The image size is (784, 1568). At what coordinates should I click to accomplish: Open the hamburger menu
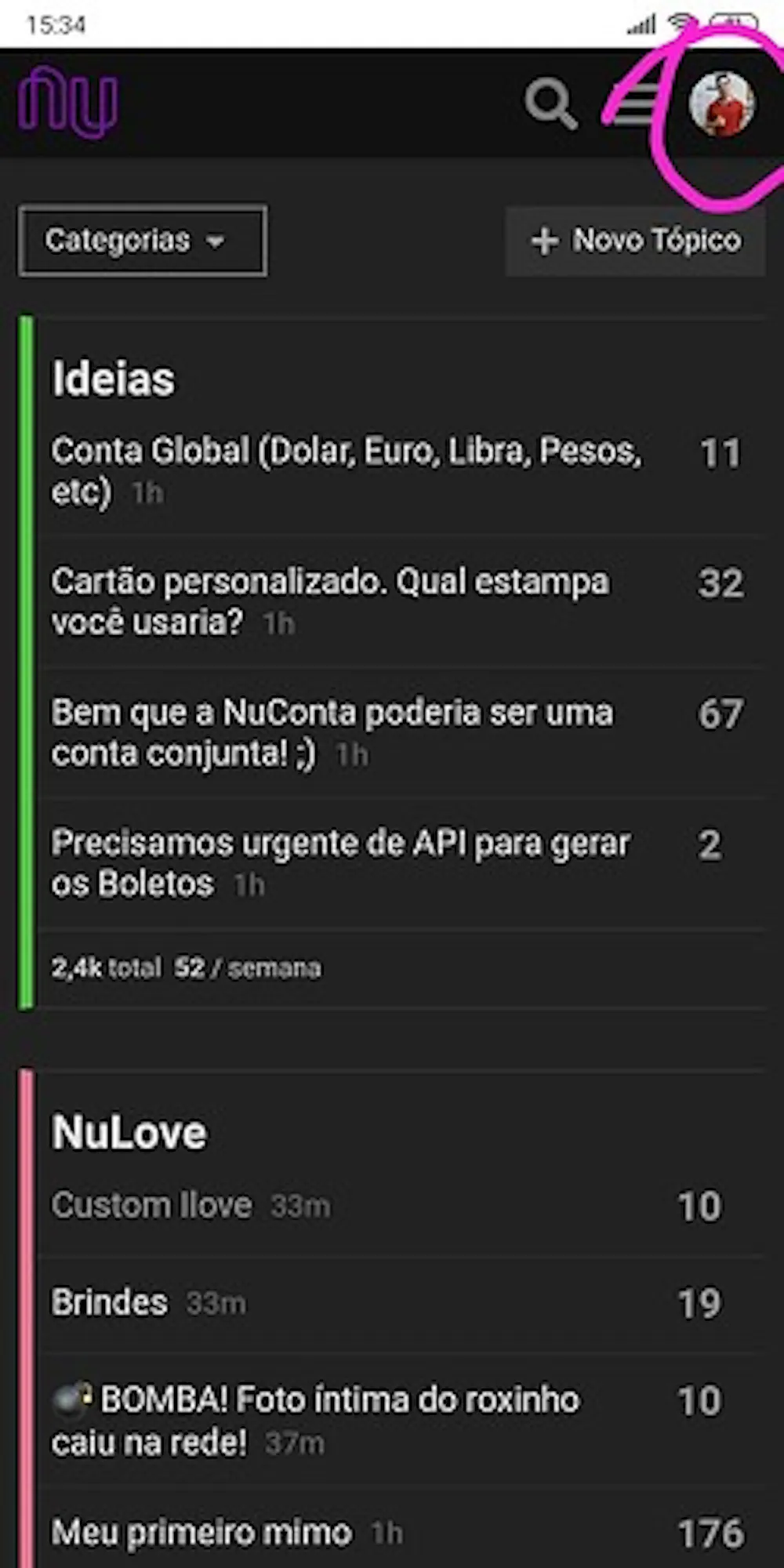point(635,103)
